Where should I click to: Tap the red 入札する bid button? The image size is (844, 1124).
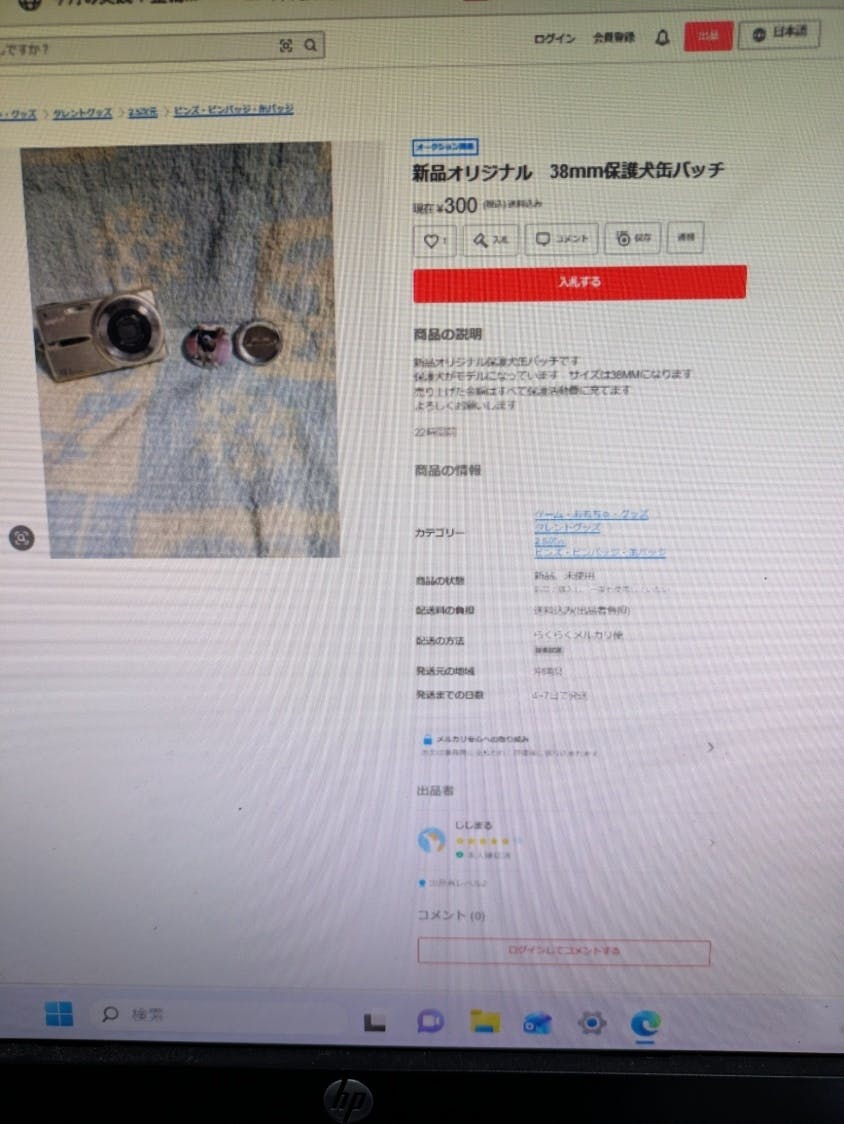pyautogui.click(x=579, y=283)
